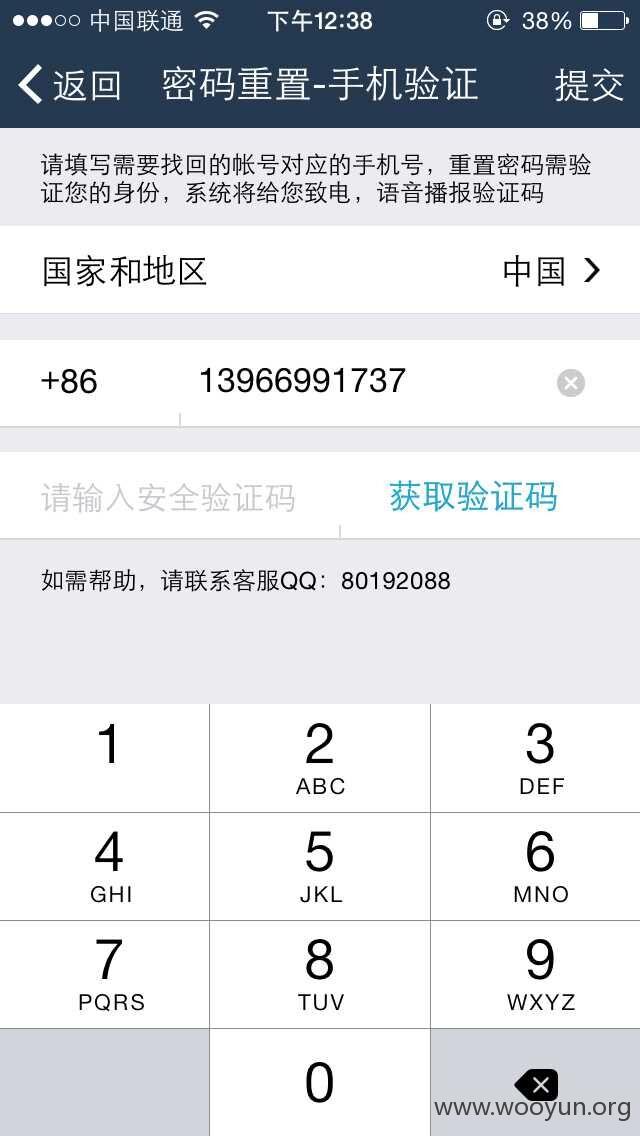The image size is (640, 1136).
Task: Tap 获取验证码 to request a code
Action: pyautogui.click(x=473, y=497)
